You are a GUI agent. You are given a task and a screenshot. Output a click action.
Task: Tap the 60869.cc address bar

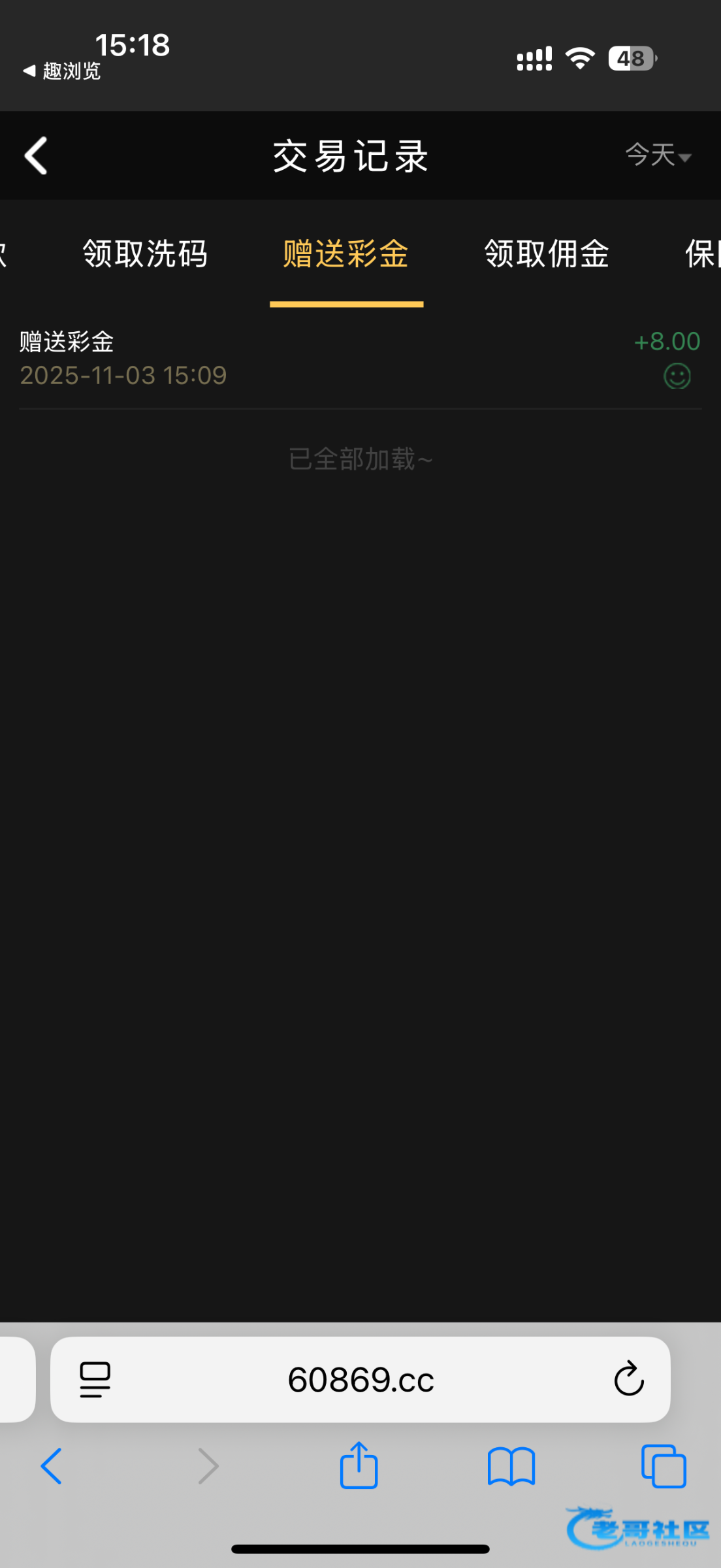coord(360,1379)
